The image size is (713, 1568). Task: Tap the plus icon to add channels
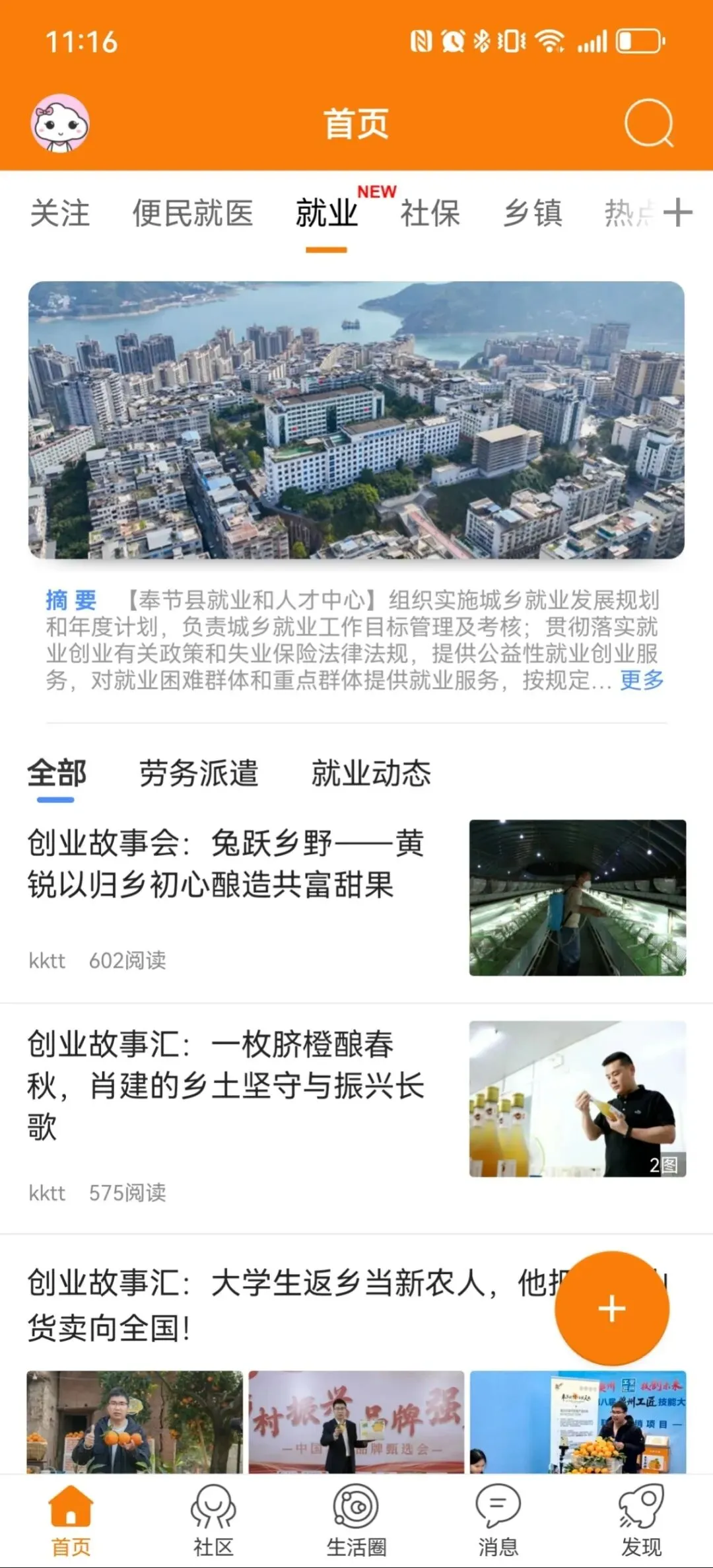[678, 213]
